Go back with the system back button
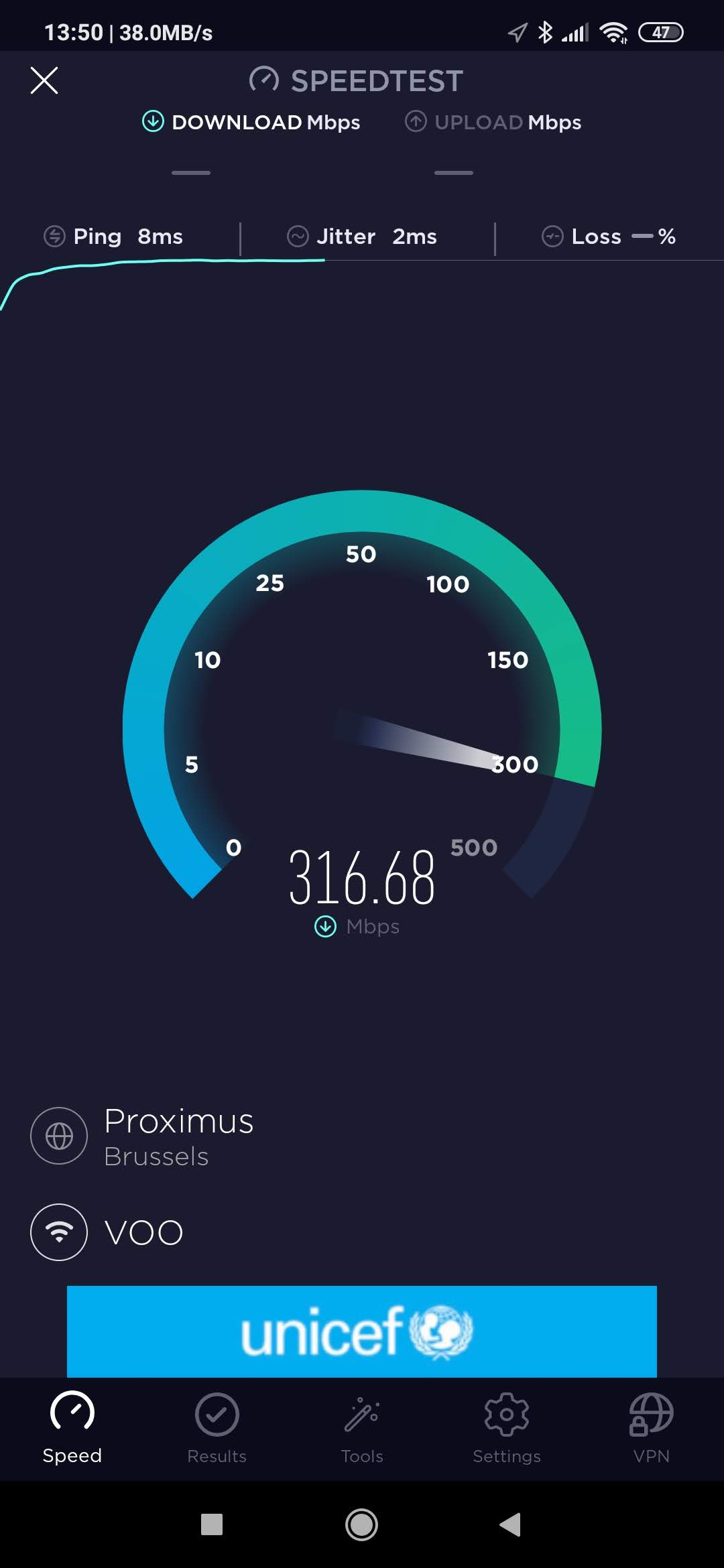The width and height of the screenshot is (724, 1568). point(510,1524)
